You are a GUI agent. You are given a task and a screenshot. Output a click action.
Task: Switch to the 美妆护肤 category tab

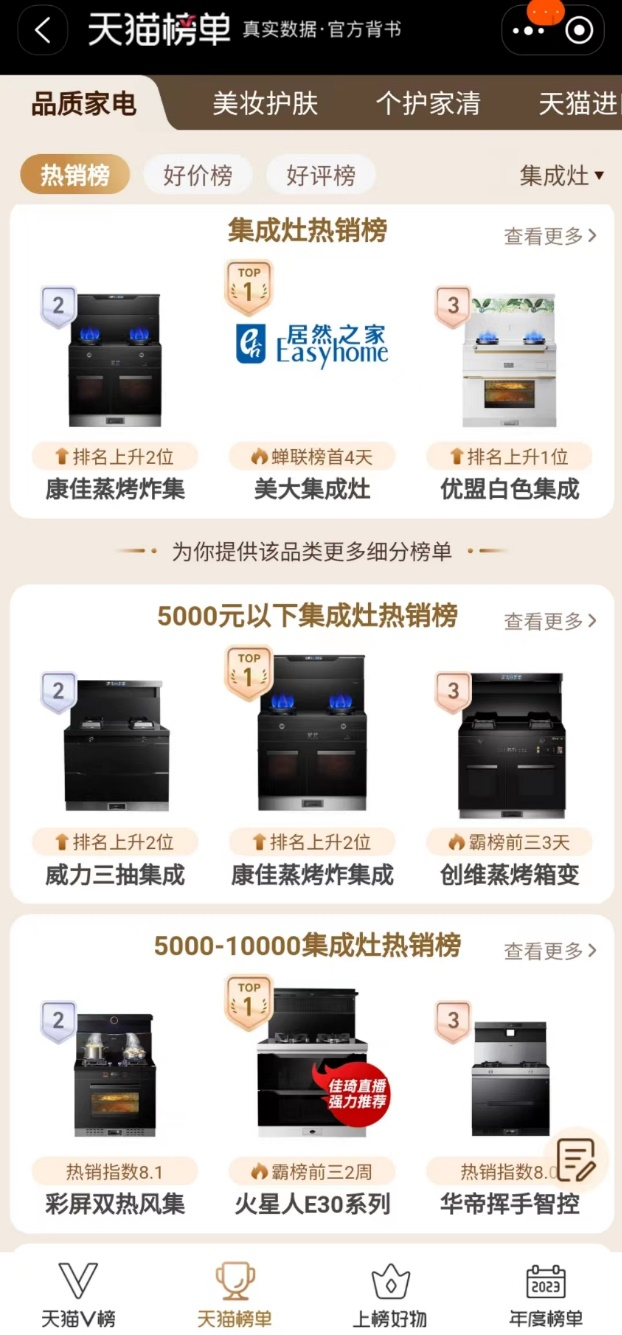tap(265, 103)
